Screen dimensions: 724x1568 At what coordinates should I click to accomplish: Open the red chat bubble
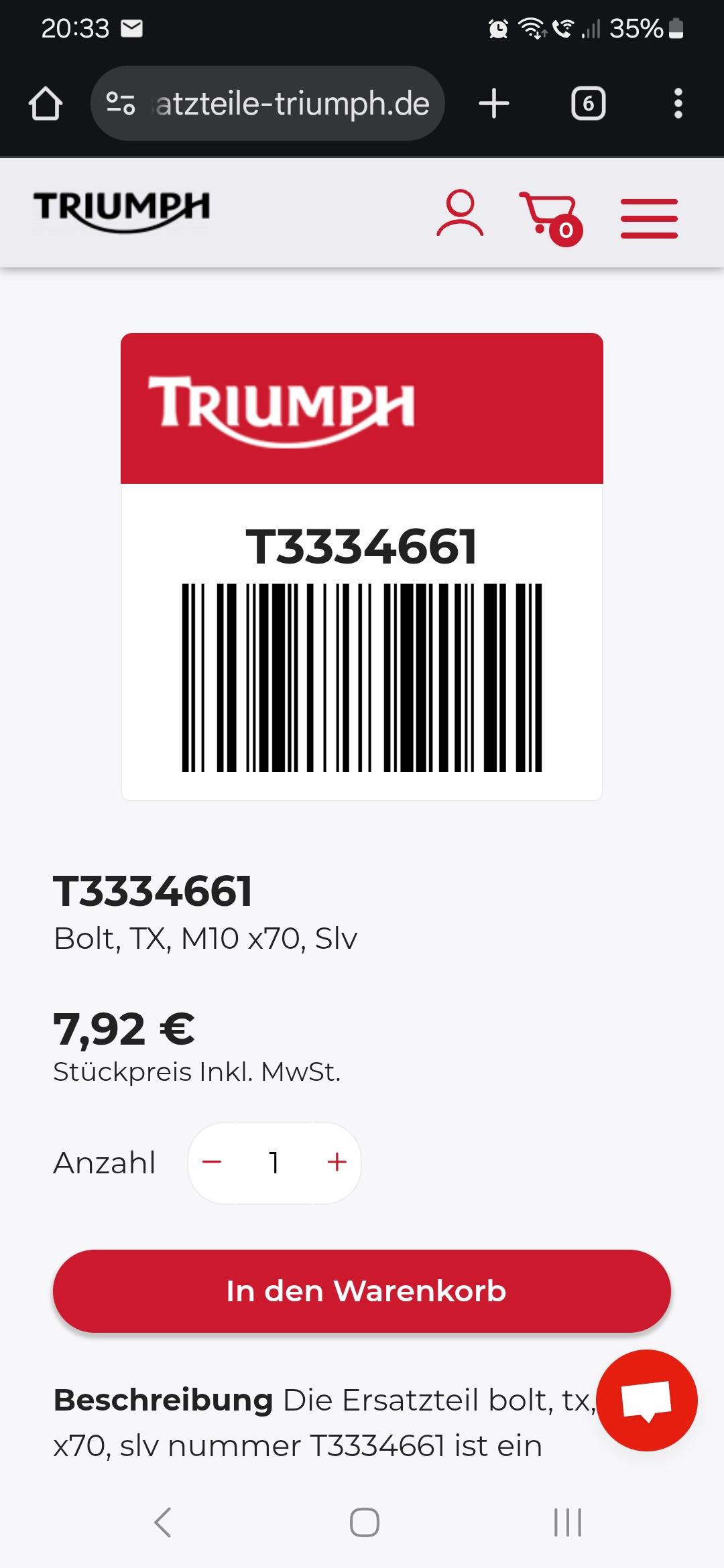coord(647,1400)
